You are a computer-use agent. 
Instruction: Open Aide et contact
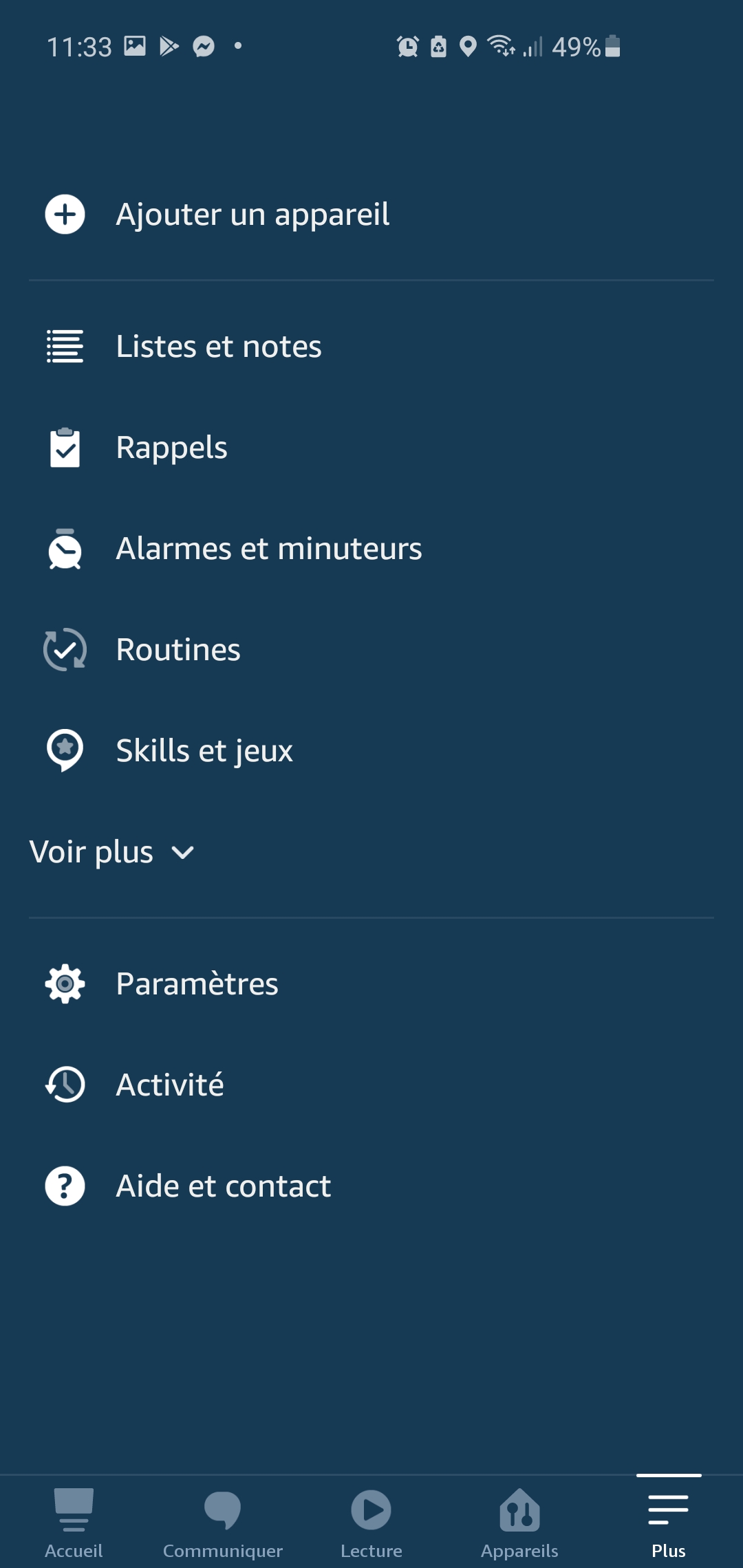371,1186
